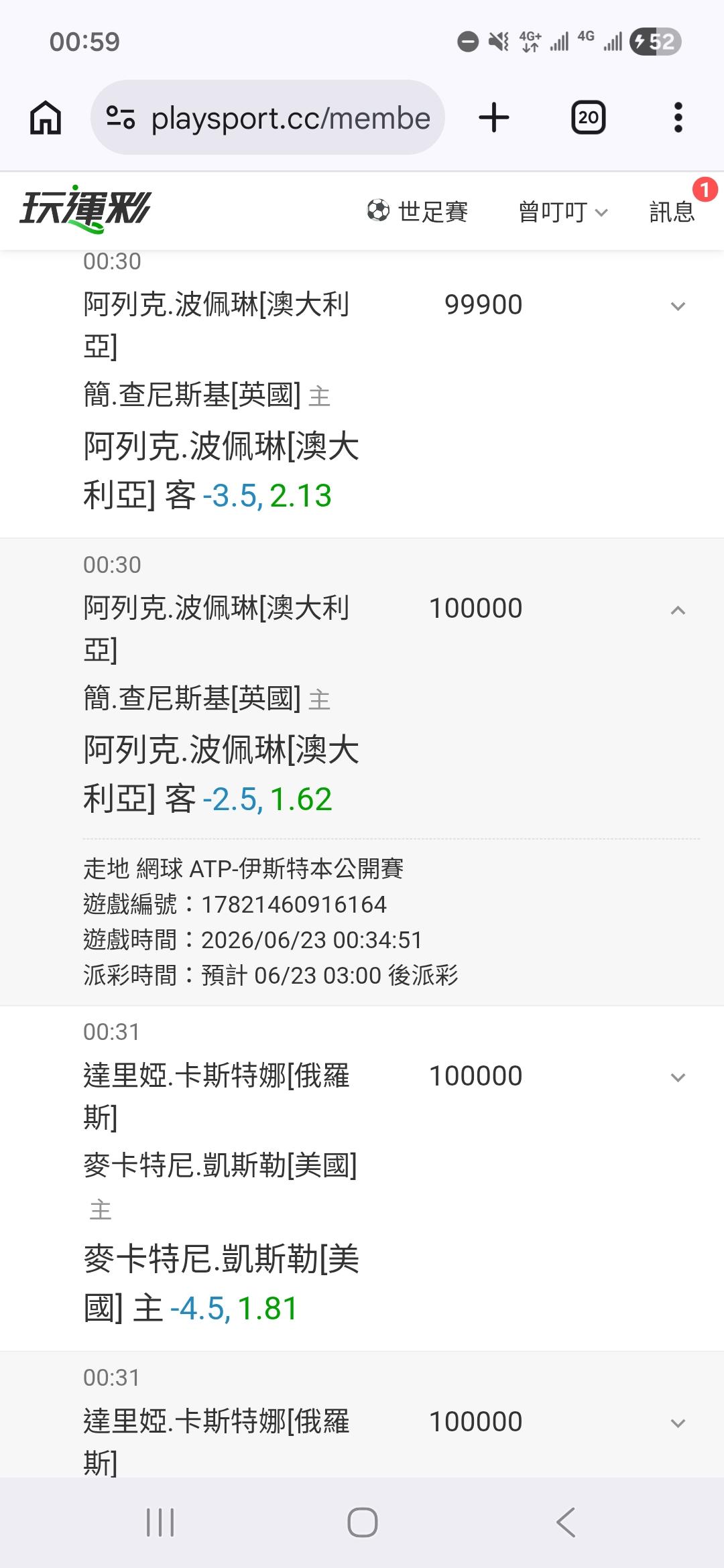Screen dimensions: 724x1568
Task: Expand the last 達里婭.卡斯特娜 100000 bet row
Action: tap(678, 1423)
